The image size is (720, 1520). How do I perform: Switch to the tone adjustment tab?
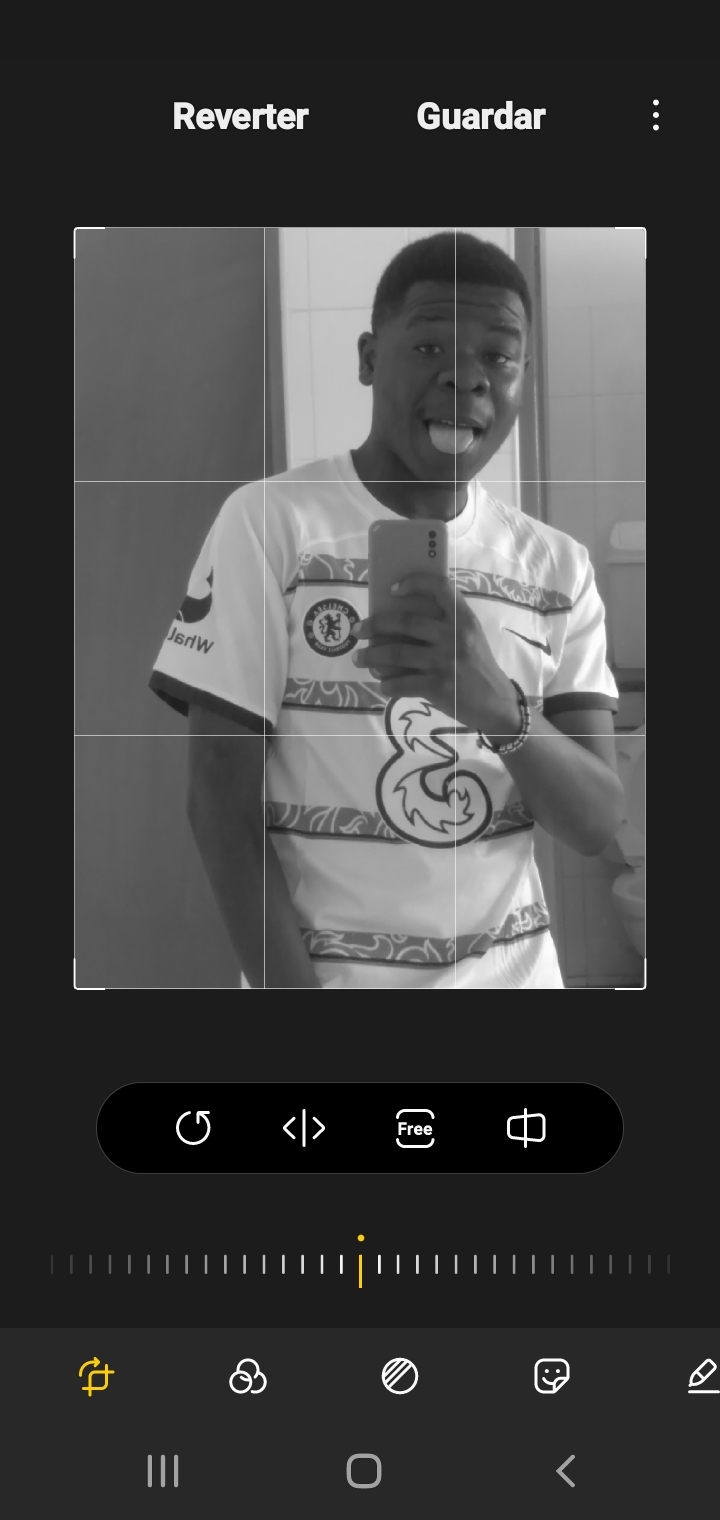pyautogui.click(x=400, y=1376)
